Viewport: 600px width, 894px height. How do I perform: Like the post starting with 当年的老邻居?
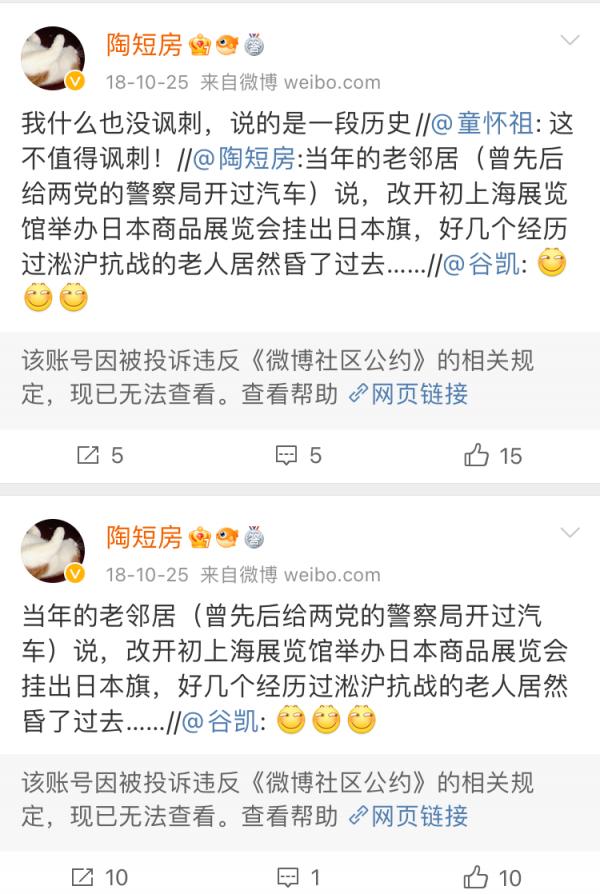[494, 878]
